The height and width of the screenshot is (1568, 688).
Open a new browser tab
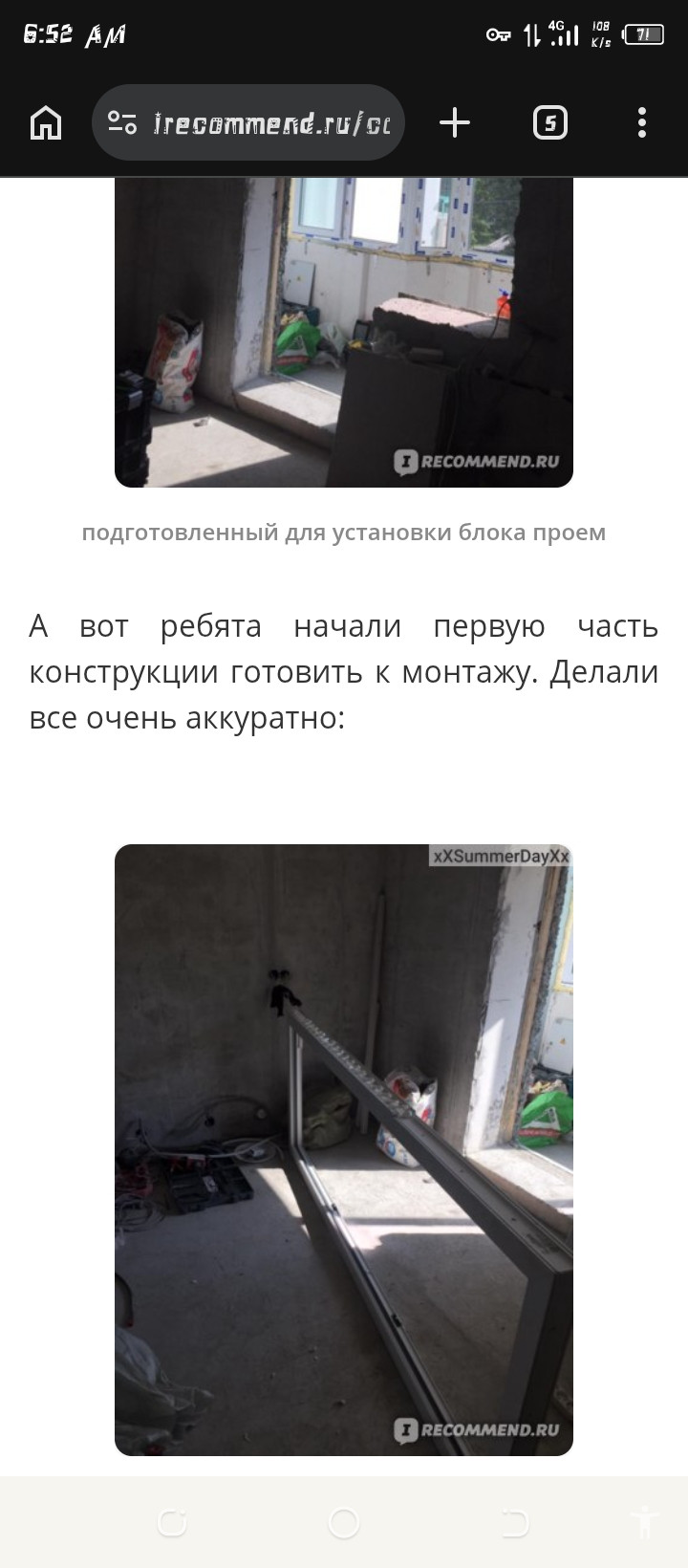tap(455, 123)
